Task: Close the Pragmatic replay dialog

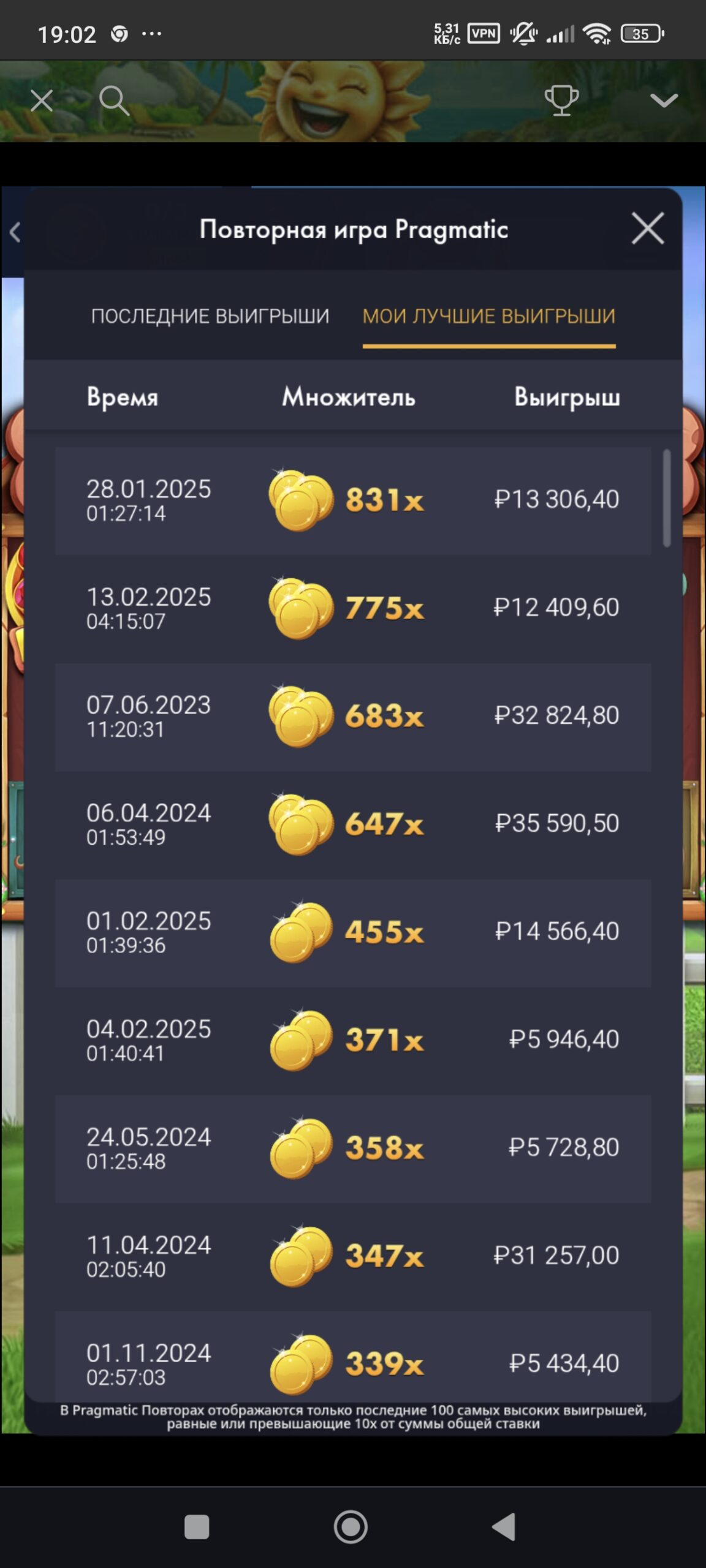Action: click(648, 228)
